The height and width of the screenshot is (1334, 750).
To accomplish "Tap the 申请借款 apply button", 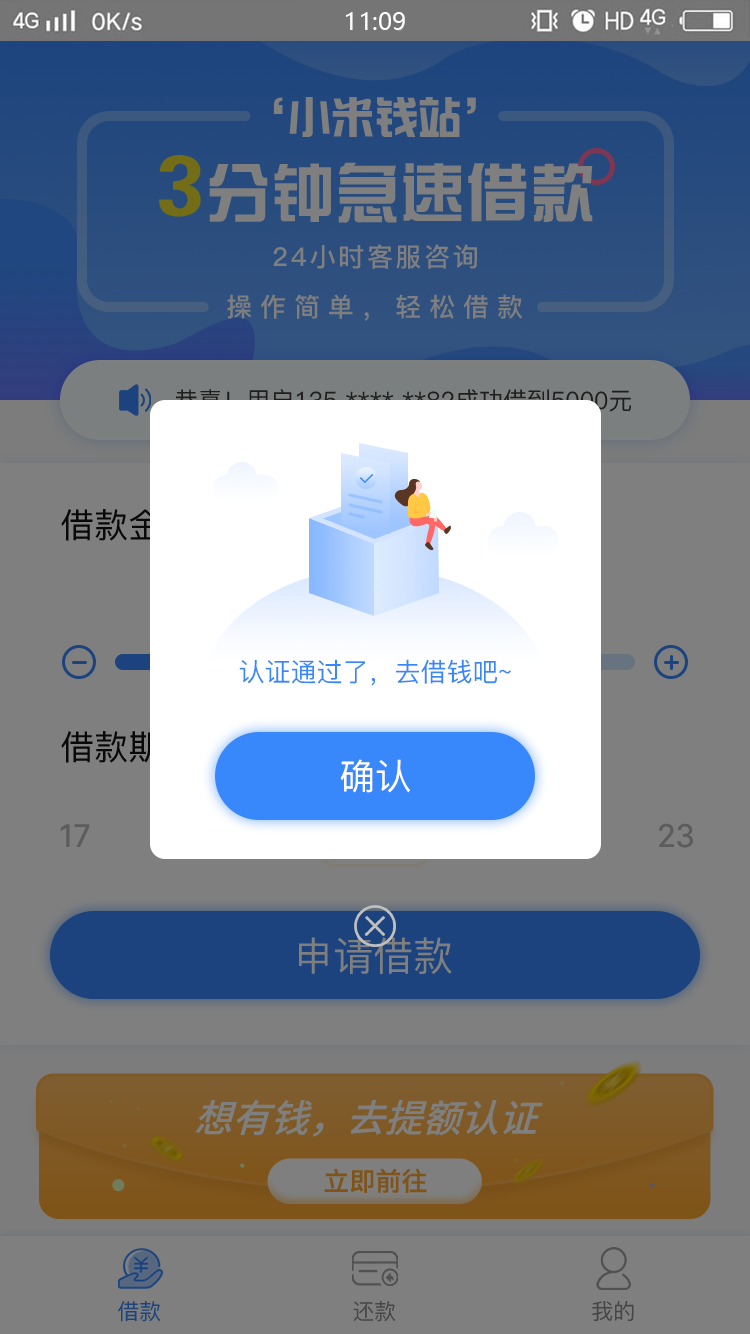I will [375, 955].
